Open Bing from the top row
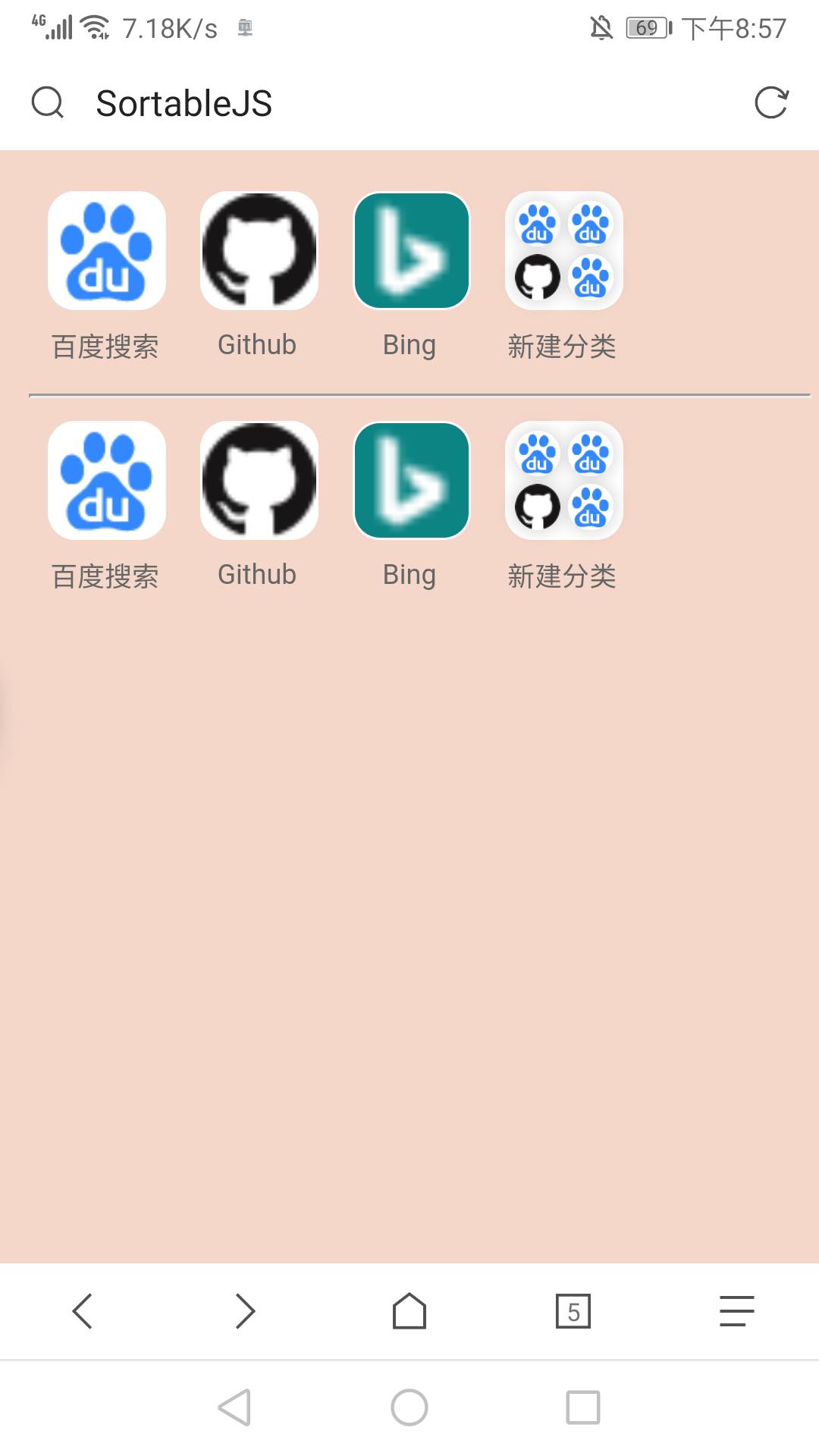819x1456 pixels. (x=411, y=252)
